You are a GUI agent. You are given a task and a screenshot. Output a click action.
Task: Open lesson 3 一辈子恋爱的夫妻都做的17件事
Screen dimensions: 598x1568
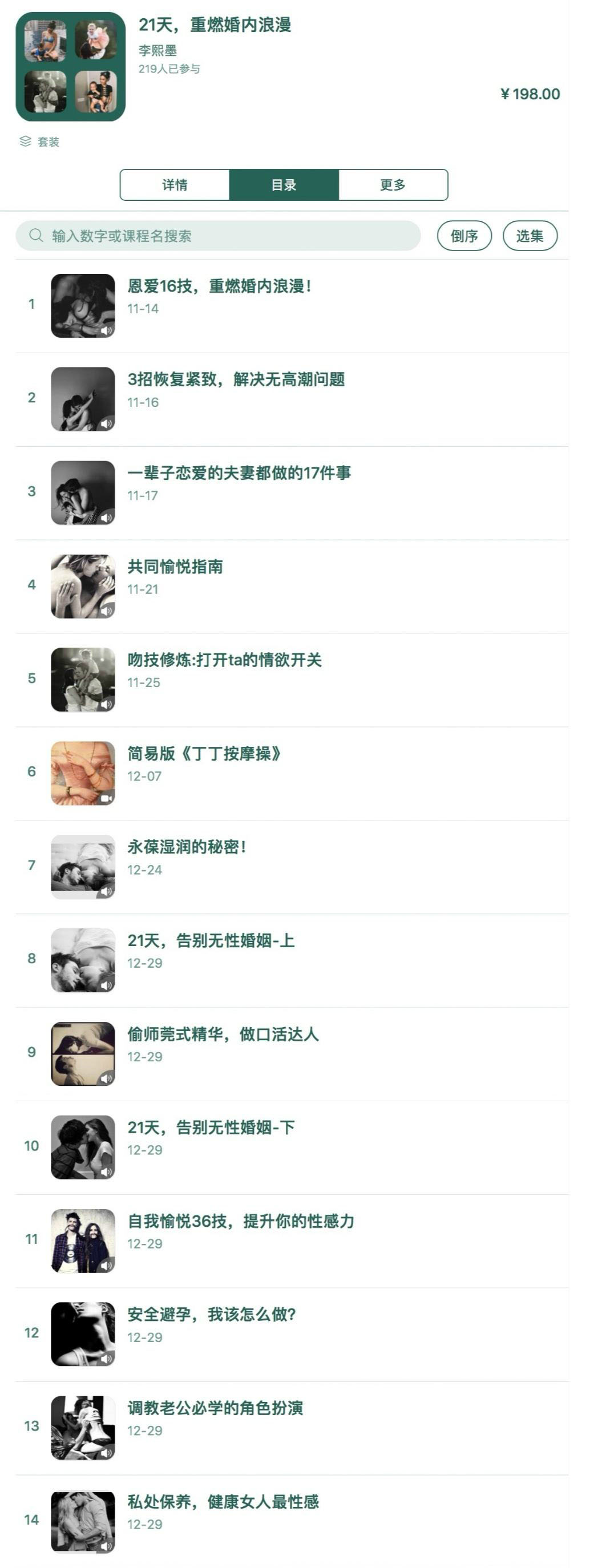point(239,473)
